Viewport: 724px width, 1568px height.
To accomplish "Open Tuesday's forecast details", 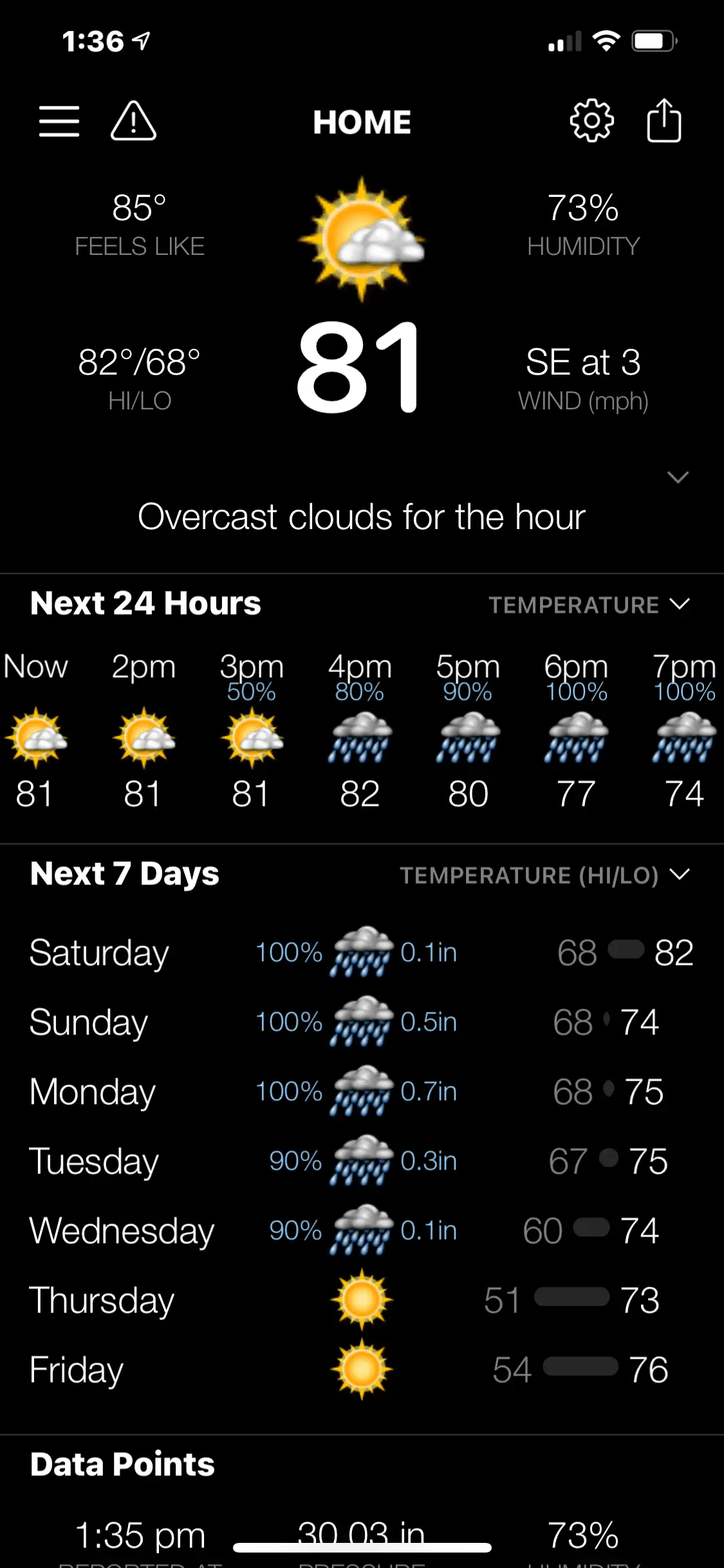I will point(362,1161).
